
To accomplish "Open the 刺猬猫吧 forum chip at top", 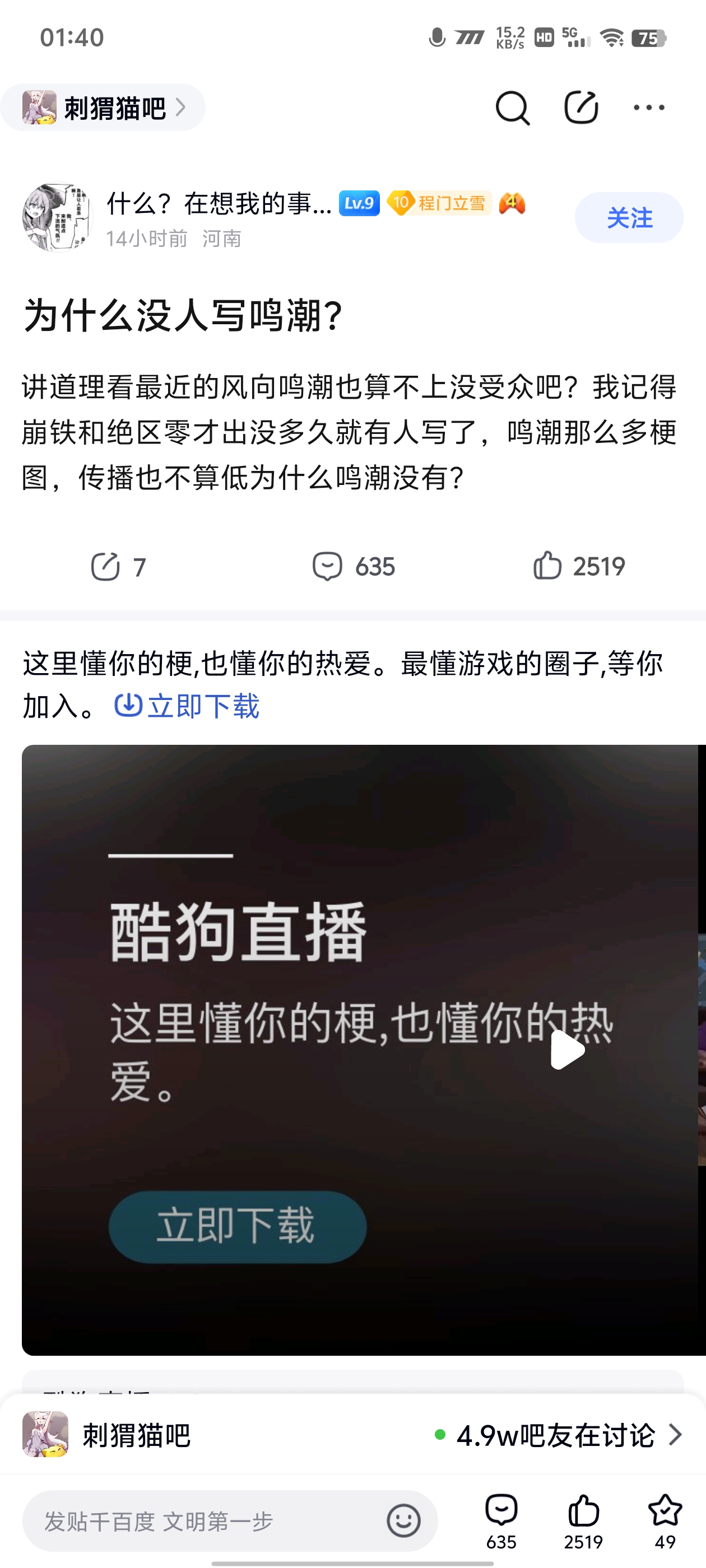I will [104, 108].
